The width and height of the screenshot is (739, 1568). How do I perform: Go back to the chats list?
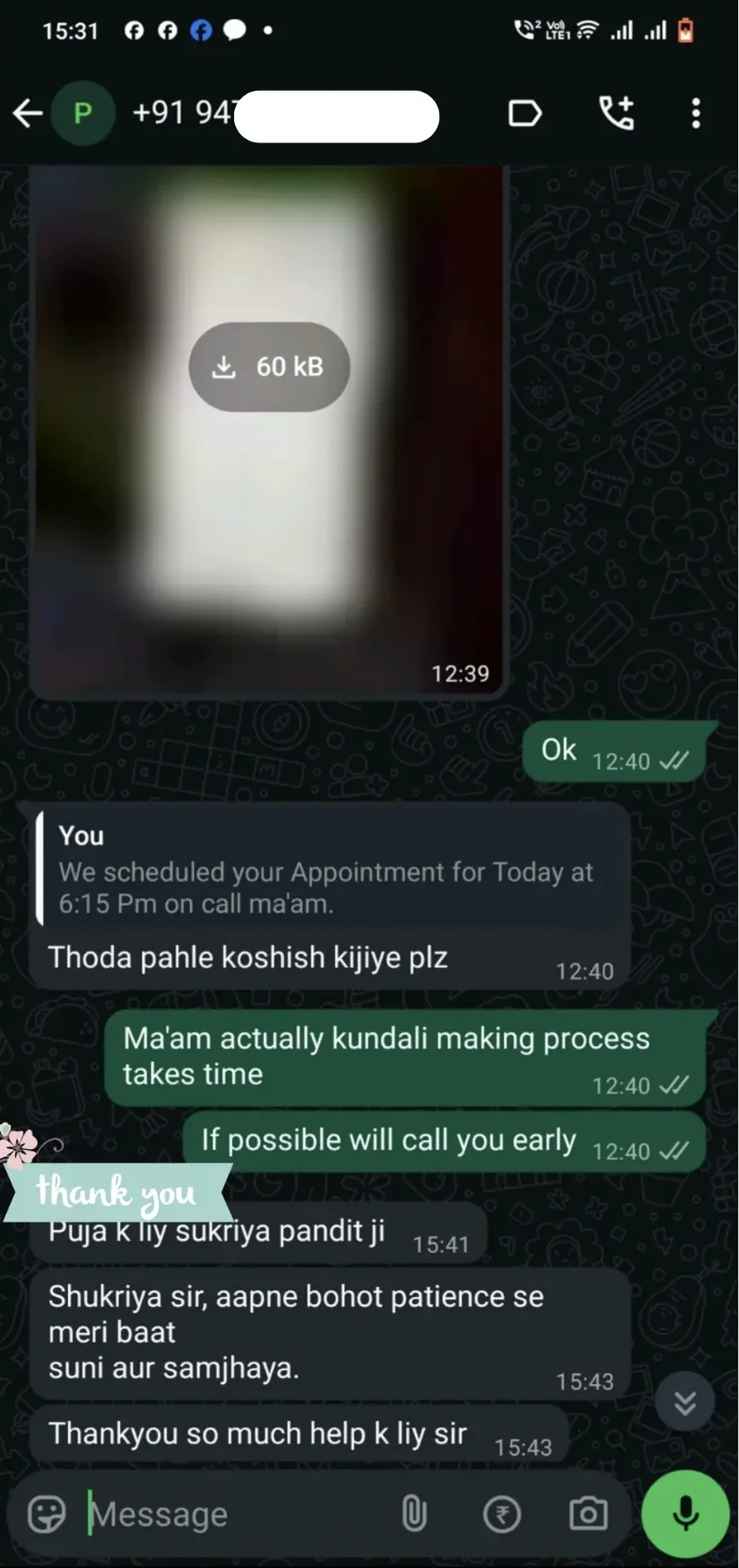pyautogui.click(x=27, y=113)
